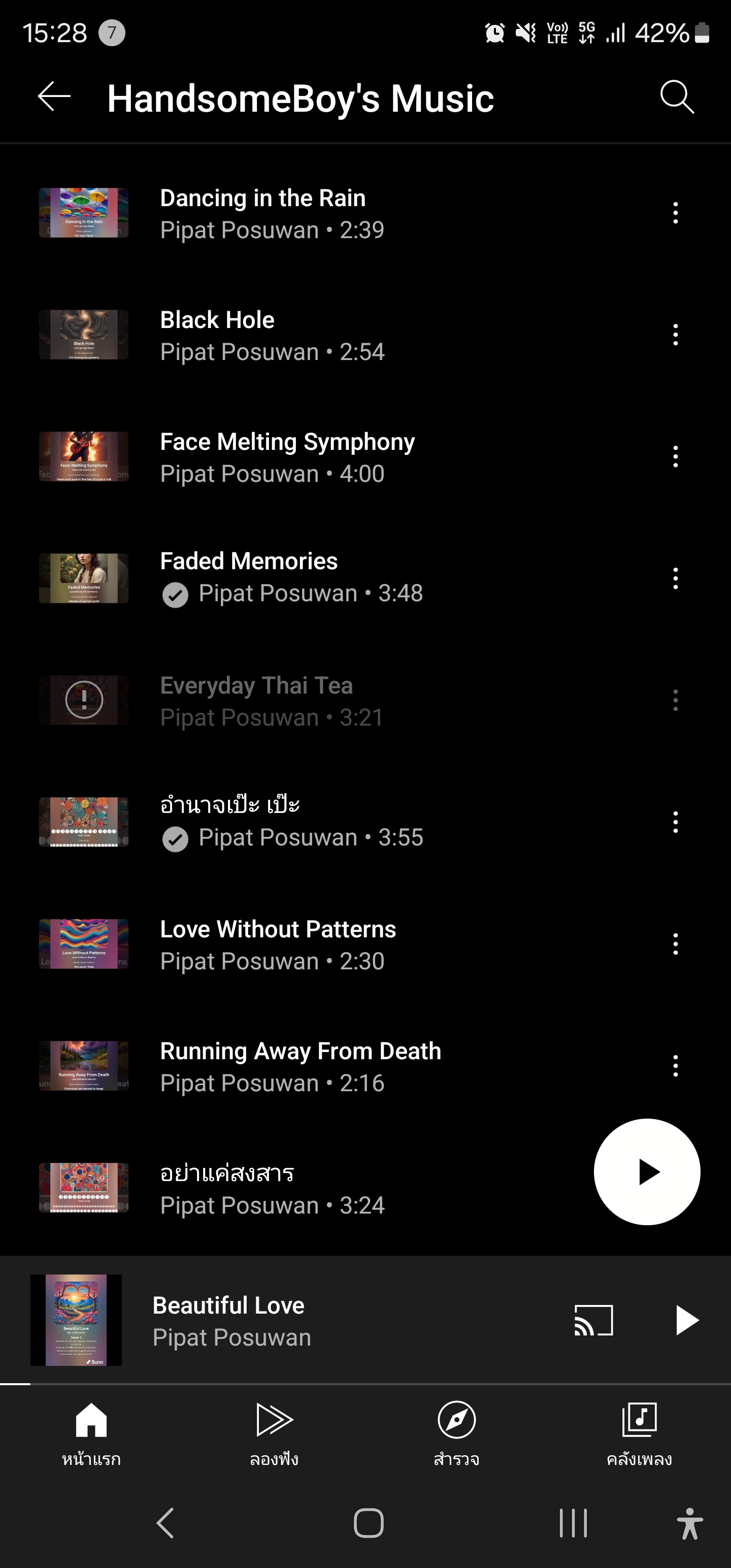Open Beautiful Love album art in mini player
The width and height of the screenshot is (731, 1568).
pyautogui.click(x=76, y=1320)
